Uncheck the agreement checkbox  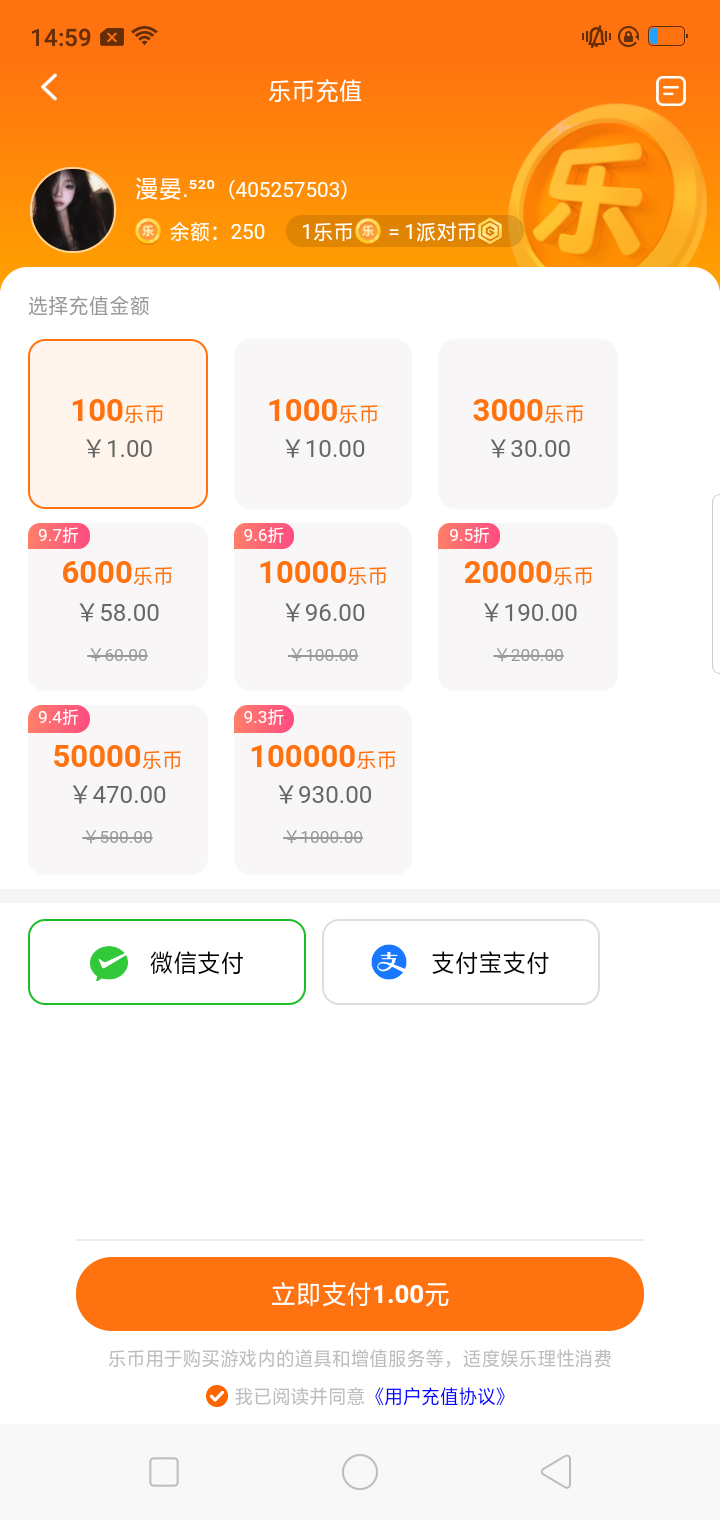[x=217, y=1396]
